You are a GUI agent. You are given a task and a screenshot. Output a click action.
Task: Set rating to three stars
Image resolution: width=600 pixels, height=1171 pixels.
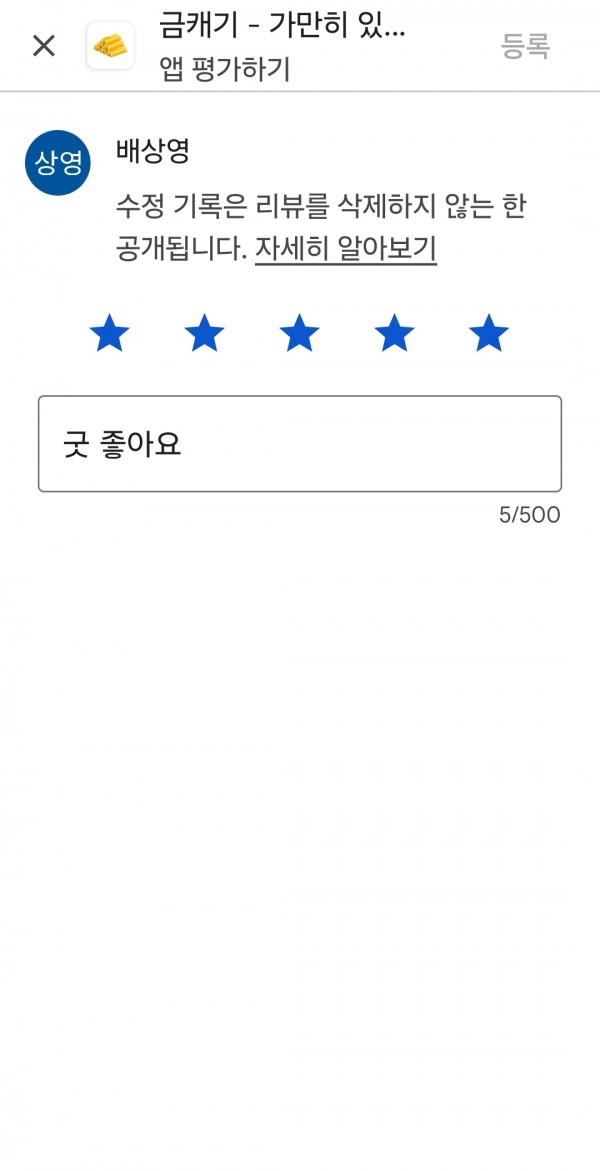(x=299, y=333)
